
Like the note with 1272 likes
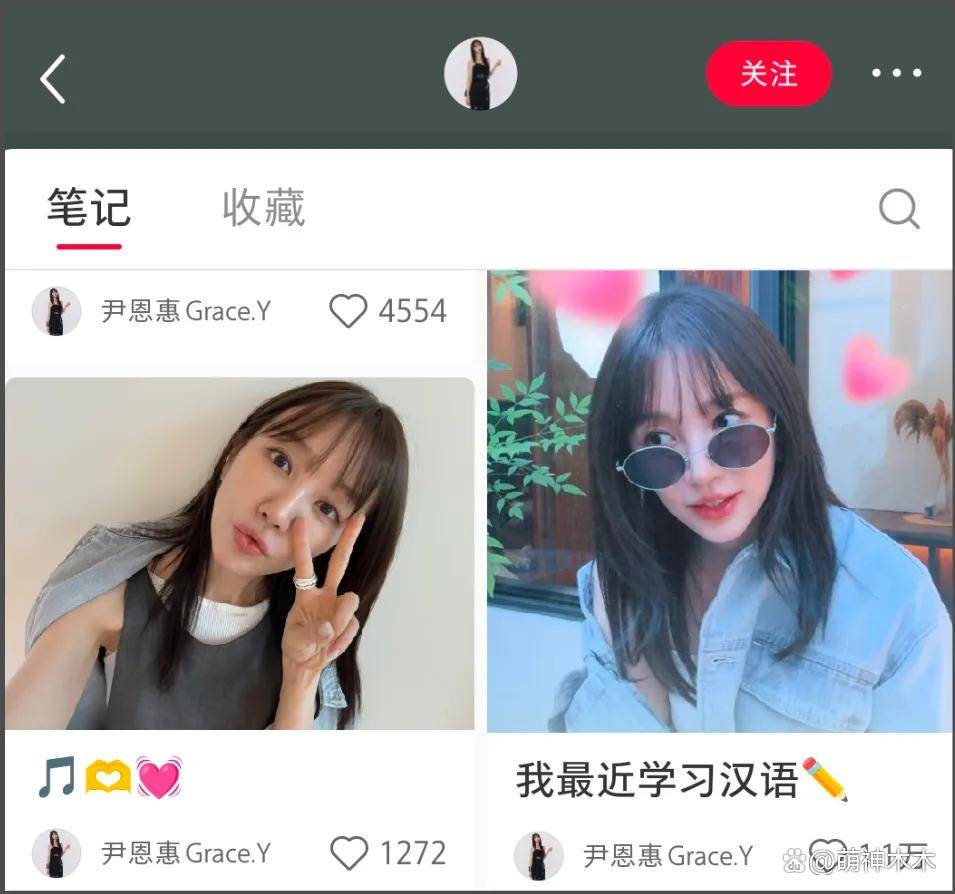coord(349,853)
